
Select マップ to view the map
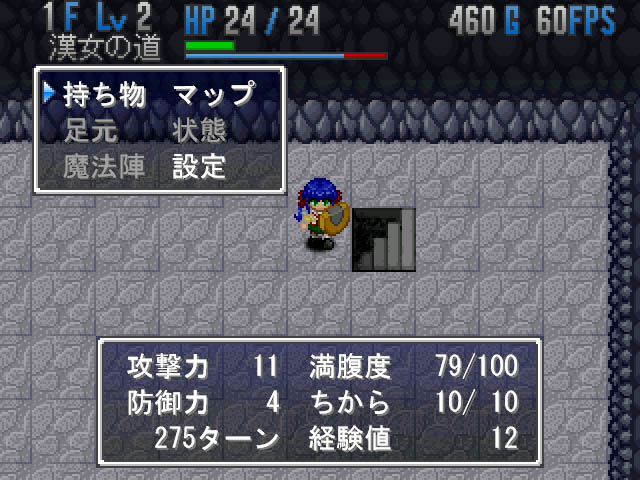point(213,95)
